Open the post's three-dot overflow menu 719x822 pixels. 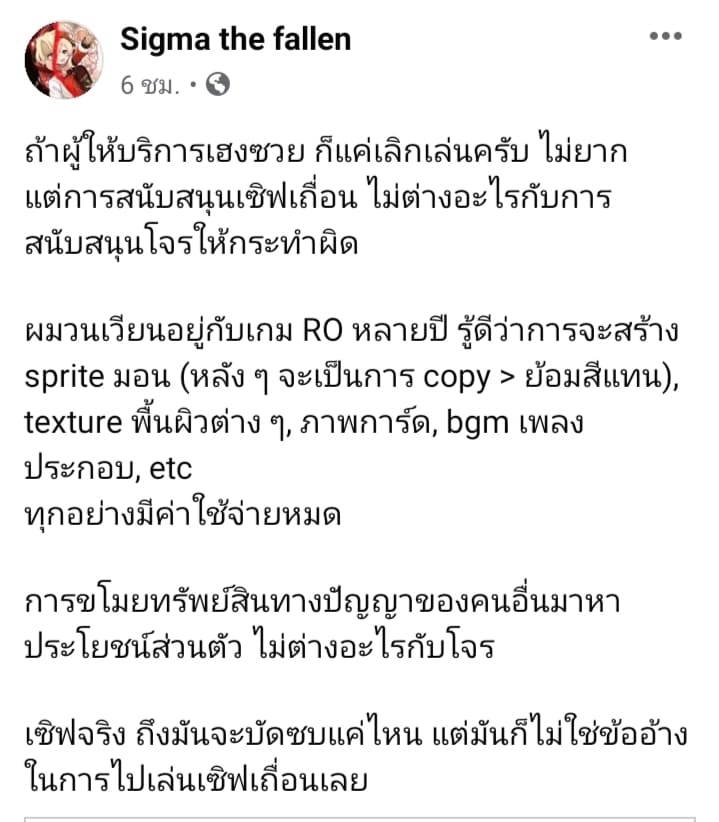[x=665, y=37]
